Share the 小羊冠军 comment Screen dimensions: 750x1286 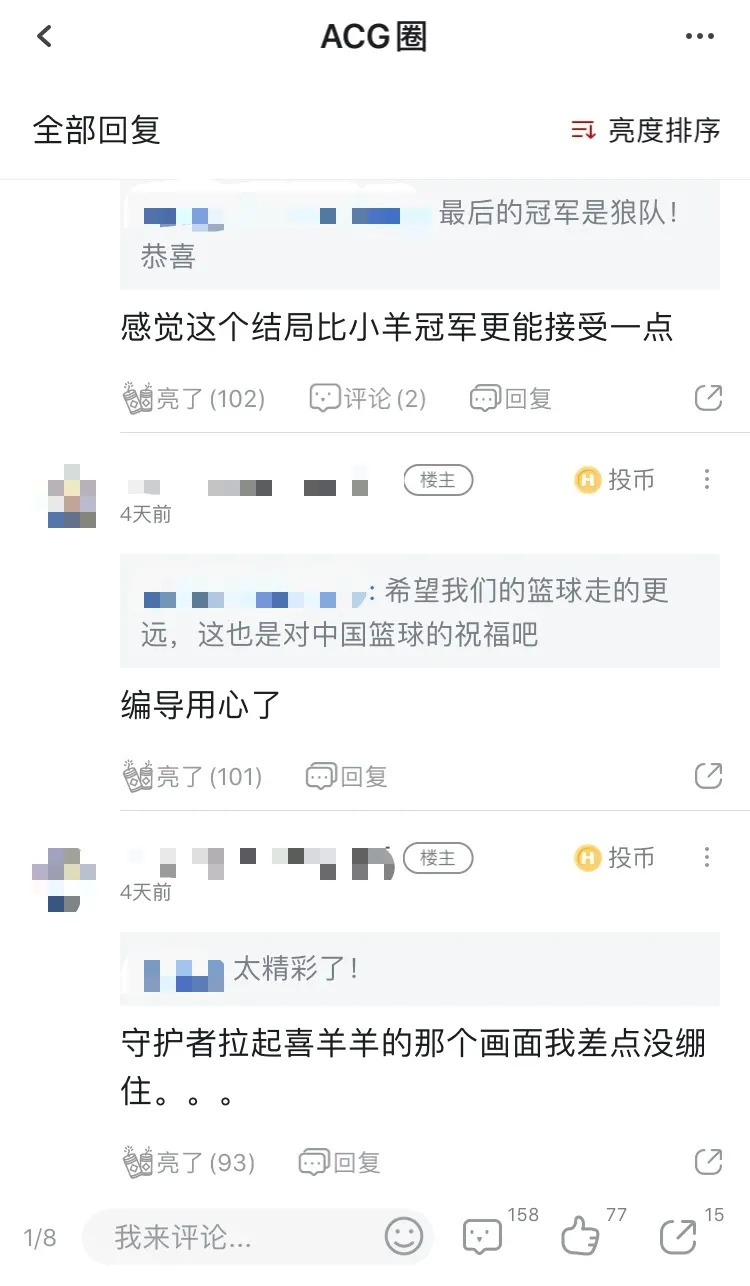(x=708, y=398)
